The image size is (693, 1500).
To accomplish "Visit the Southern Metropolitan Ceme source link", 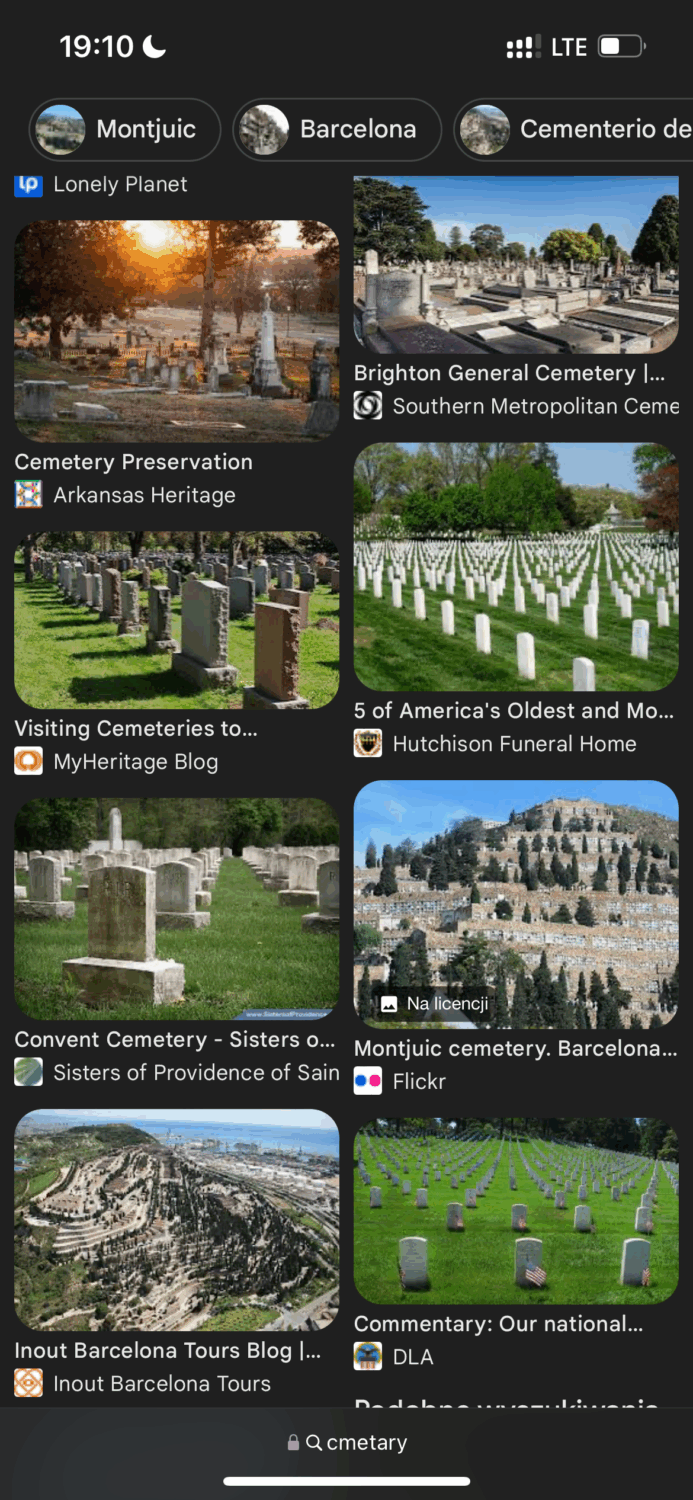I will [x=534, y=406].
